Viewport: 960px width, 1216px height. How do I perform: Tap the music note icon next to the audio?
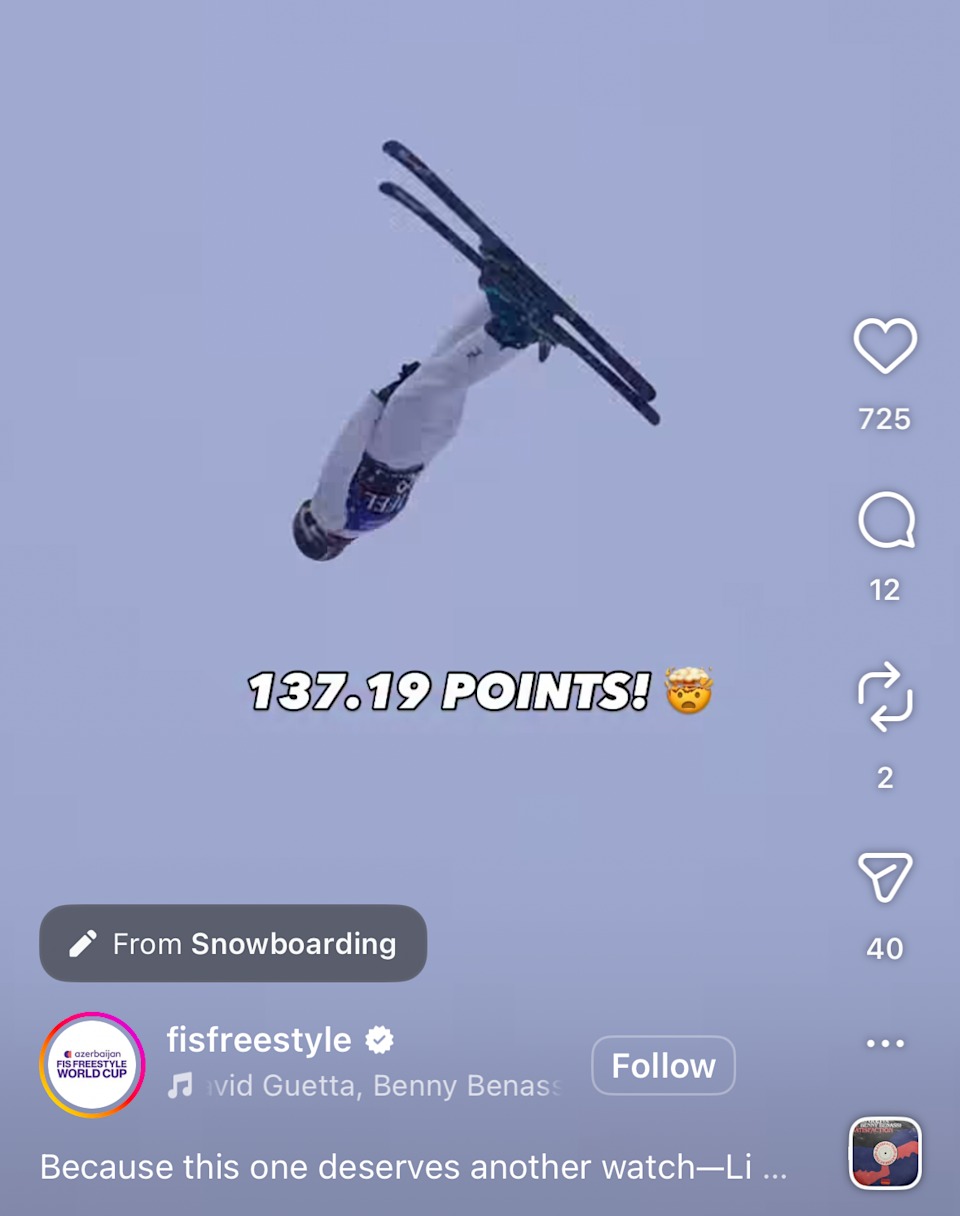(x=181, y=1086)
